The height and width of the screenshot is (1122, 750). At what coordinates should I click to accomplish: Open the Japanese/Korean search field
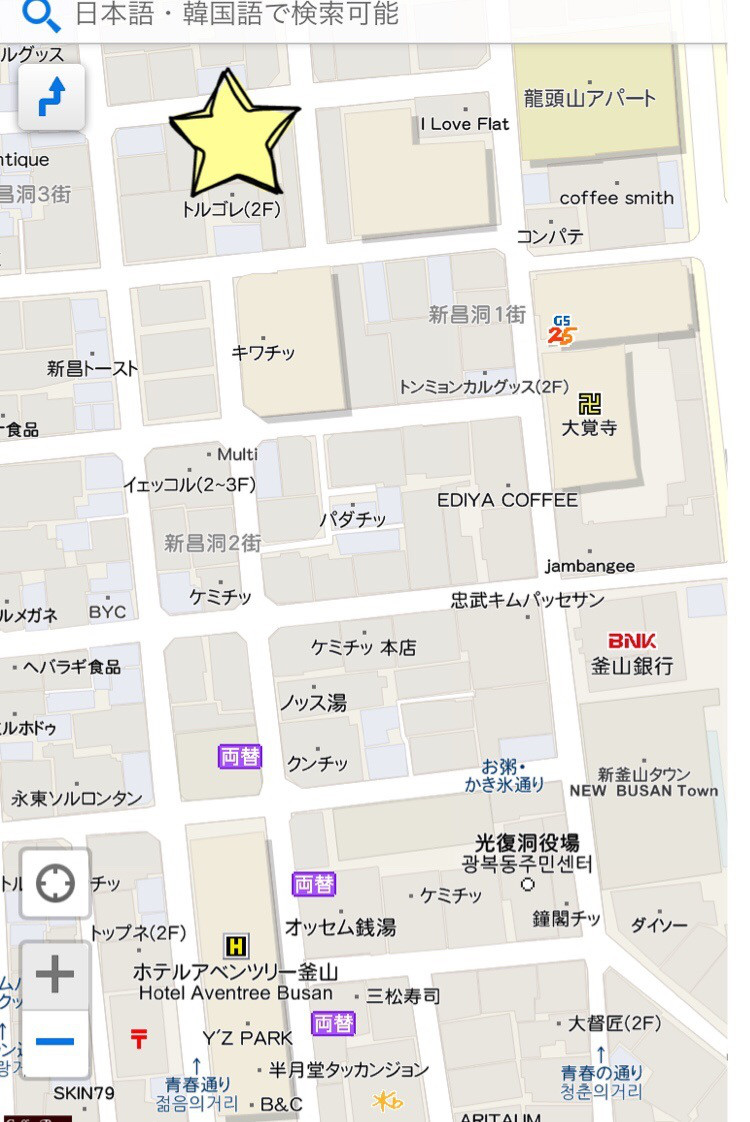[380, 15]
